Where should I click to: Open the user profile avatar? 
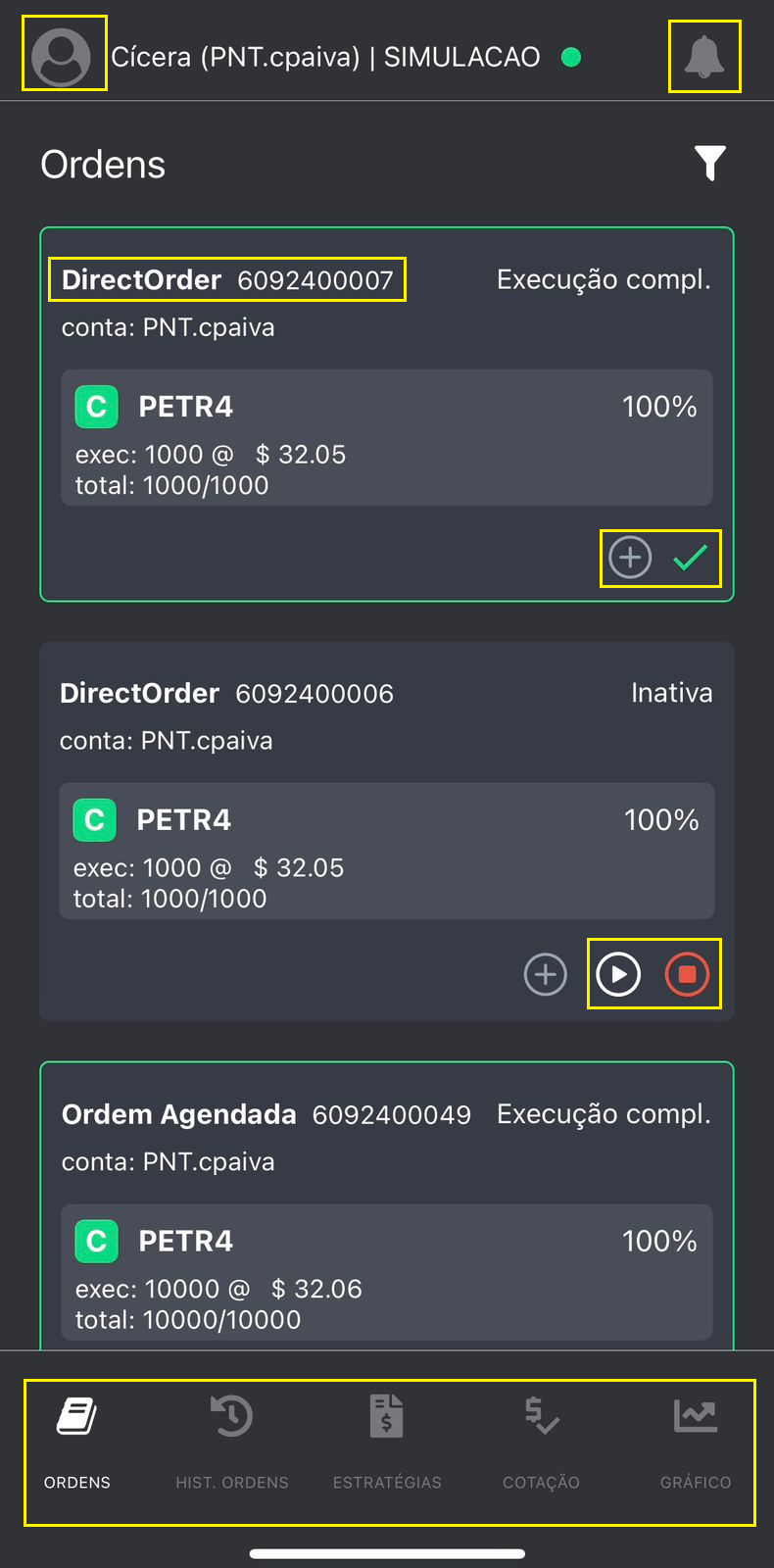(62, 56)
